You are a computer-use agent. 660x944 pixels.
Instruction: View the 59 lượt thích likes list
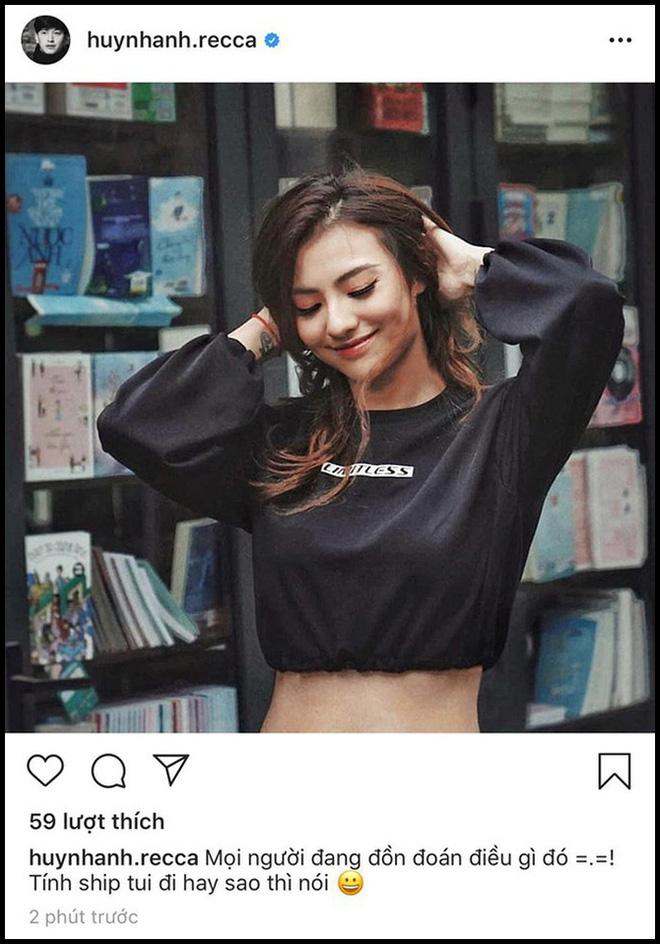(x=97, y=822)
